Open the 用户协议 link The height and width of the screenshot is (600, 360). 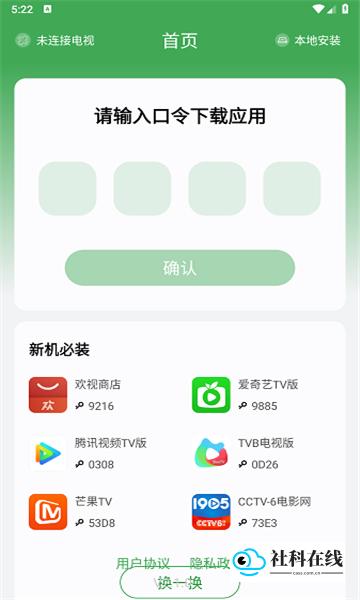coord(143,563)
